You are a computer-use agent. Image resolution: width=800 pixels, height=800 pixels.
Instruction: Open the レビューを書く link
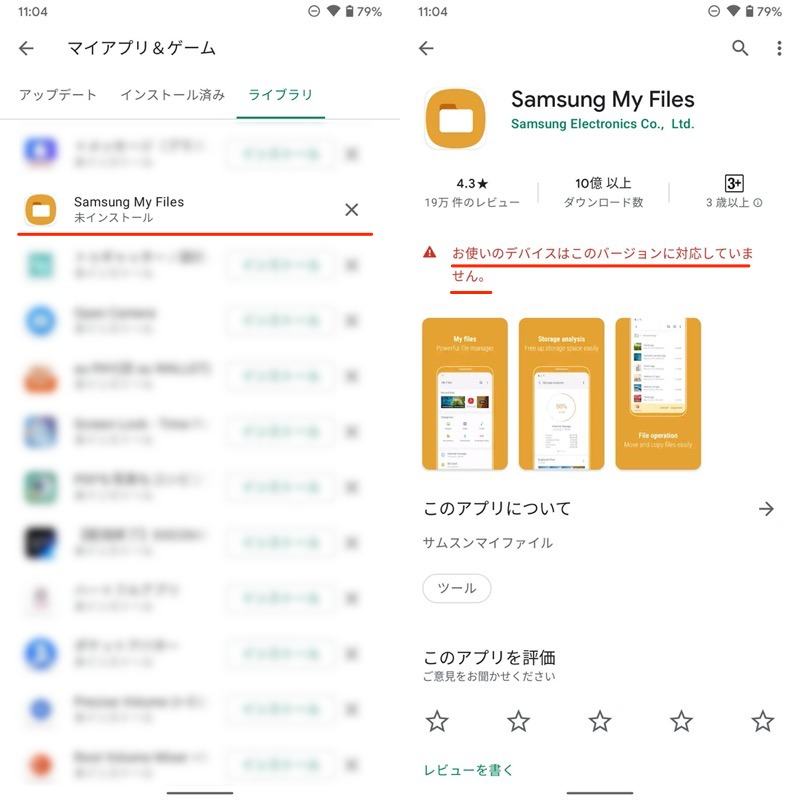point(468,770)
